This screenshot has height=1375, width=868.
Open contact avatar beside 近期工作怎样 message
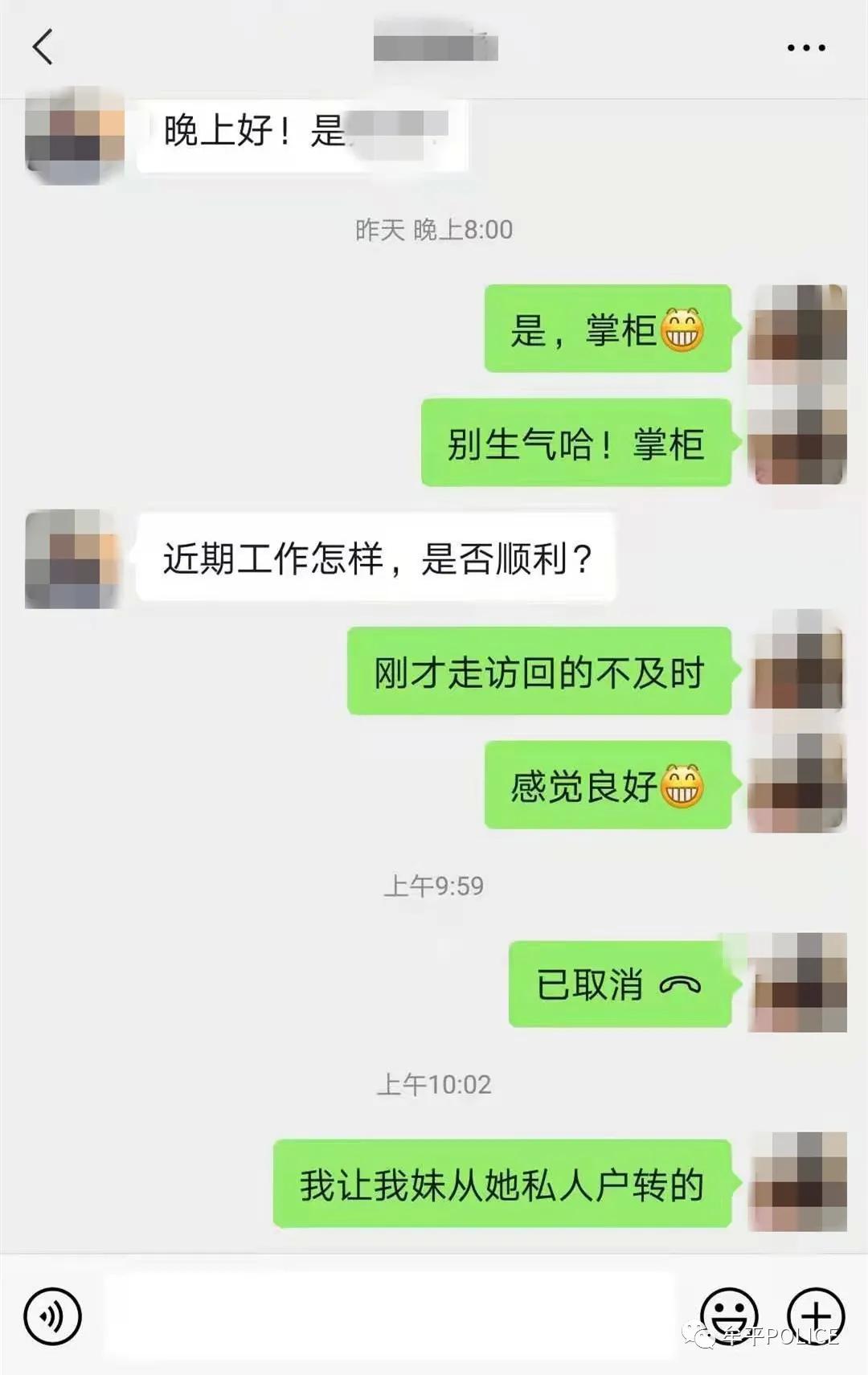click(x=73, y=559)
